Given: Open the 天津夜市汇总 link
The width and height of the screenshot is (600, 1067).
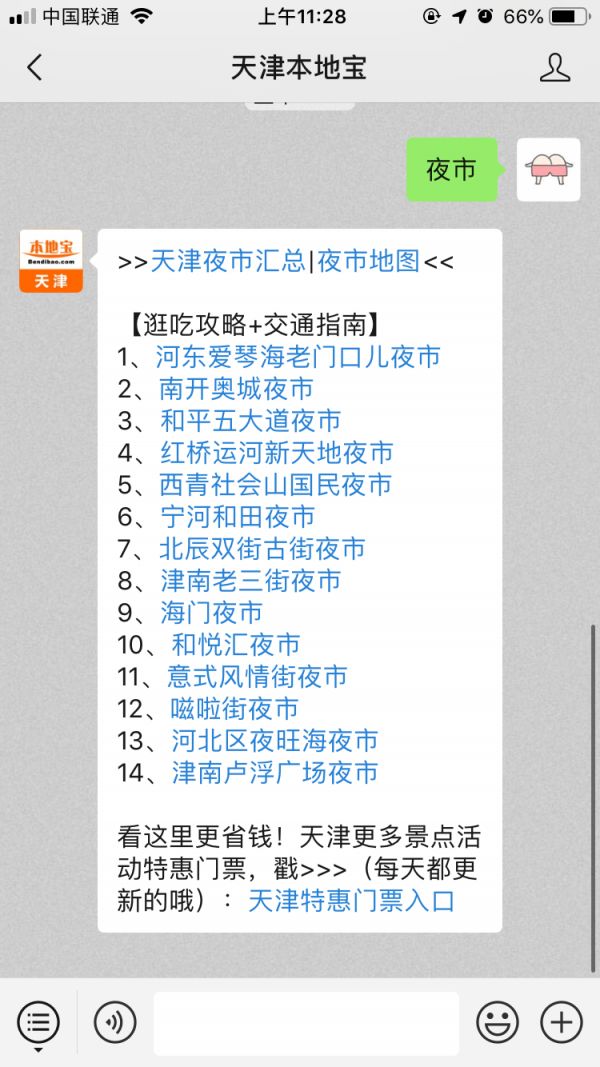Looking at the screenshot, I should [228, 261].
